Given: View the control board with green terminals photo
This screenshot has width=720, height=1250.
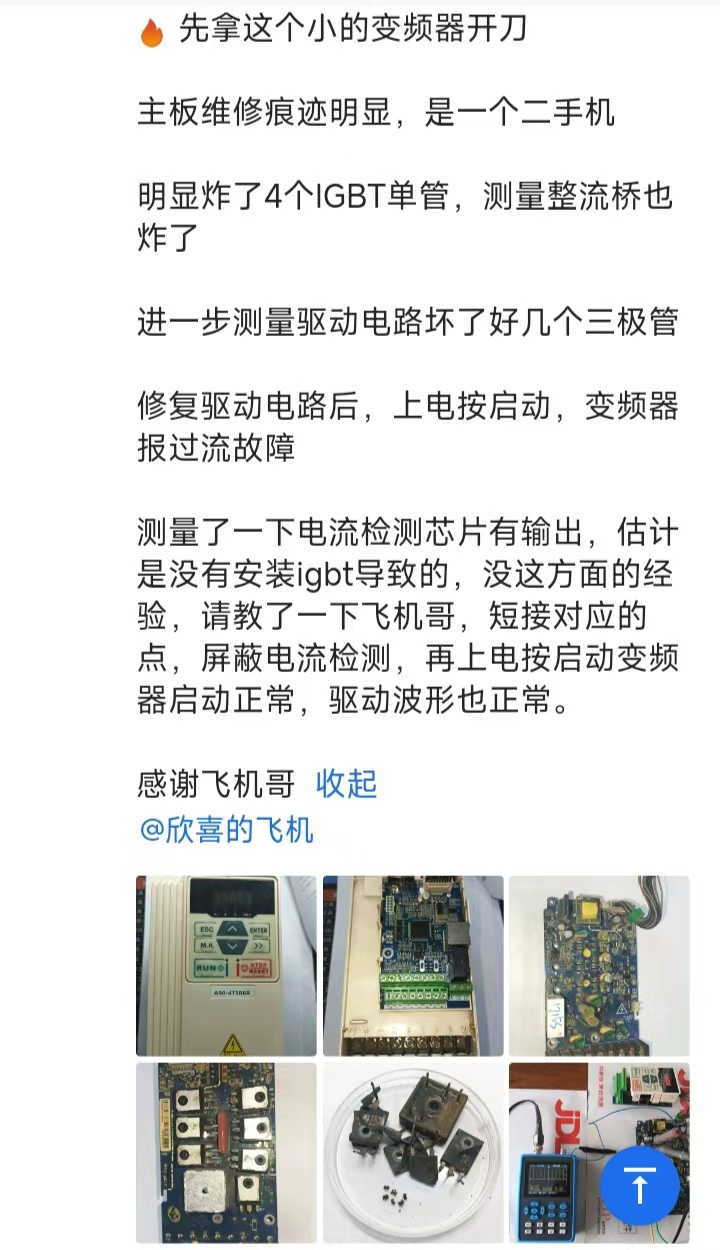Looking at the screenshot, I should click(413, 965).
